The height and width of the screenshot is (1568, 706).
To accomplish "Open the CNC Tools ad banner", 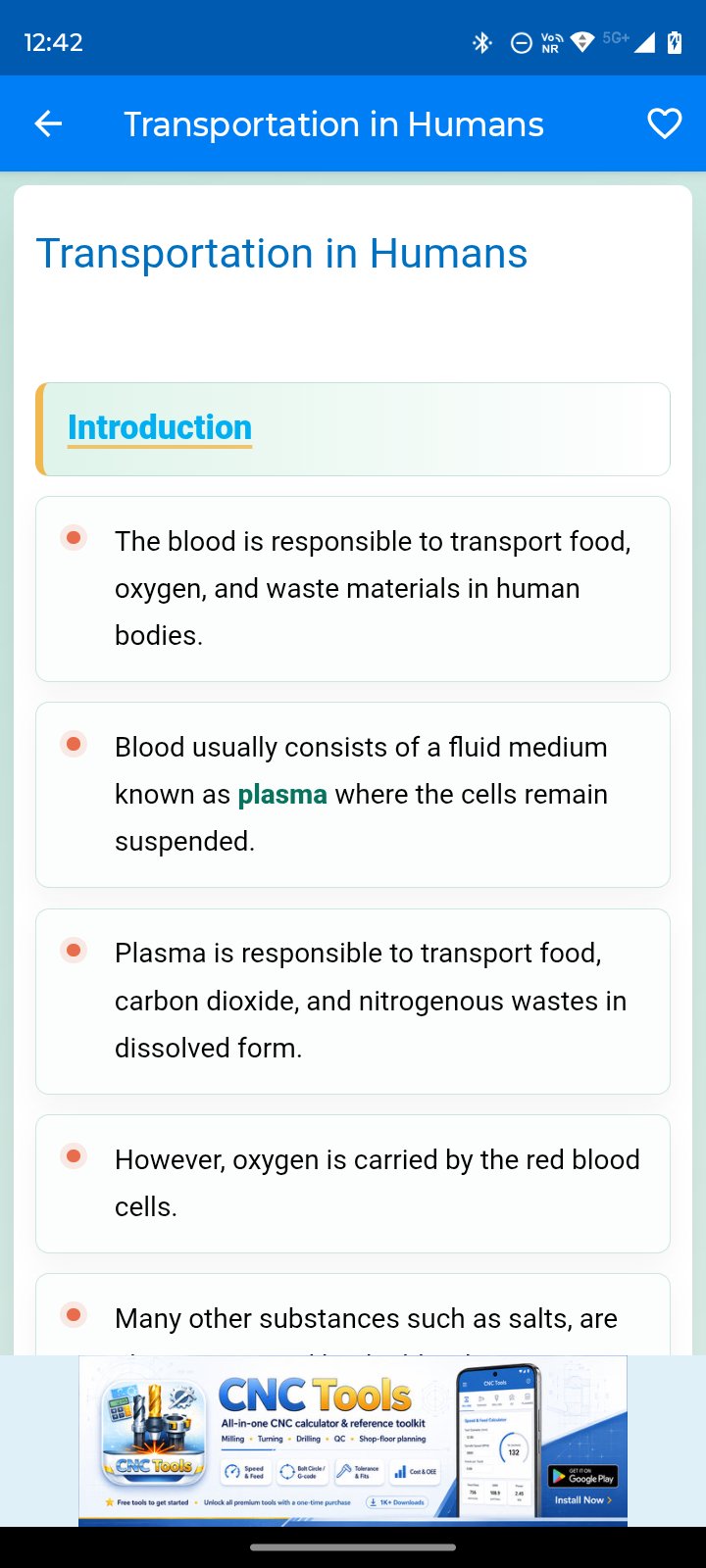I will 353,1441.
